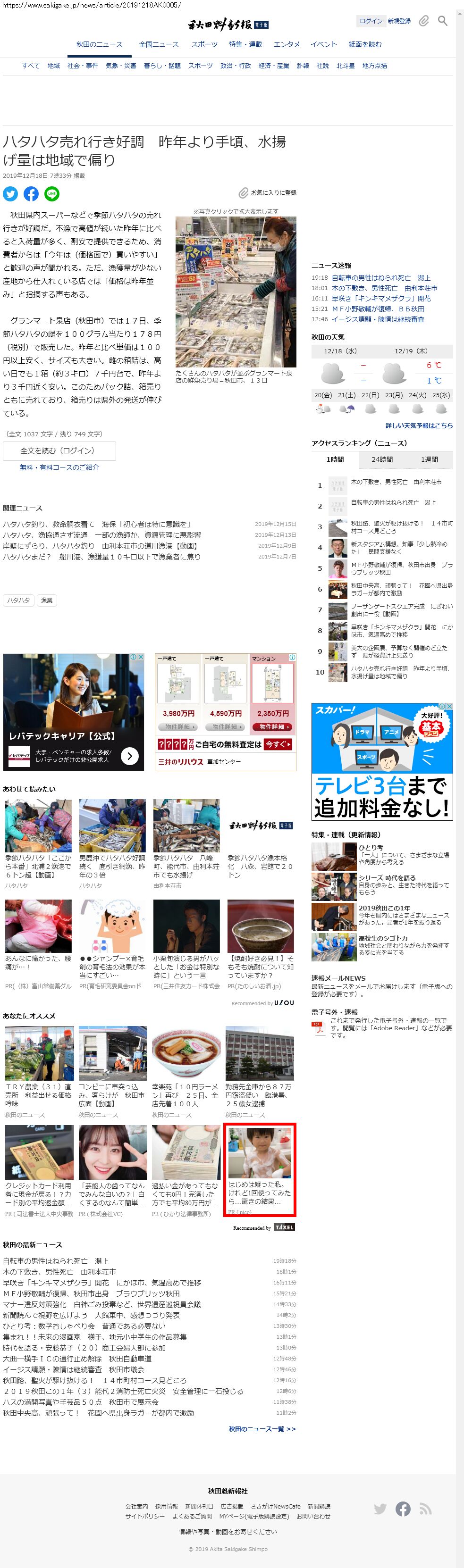Open 秋田のニュース一覧 link
The width and height of the screenshot is (464, 1568).
click(x=262, y=1429)
